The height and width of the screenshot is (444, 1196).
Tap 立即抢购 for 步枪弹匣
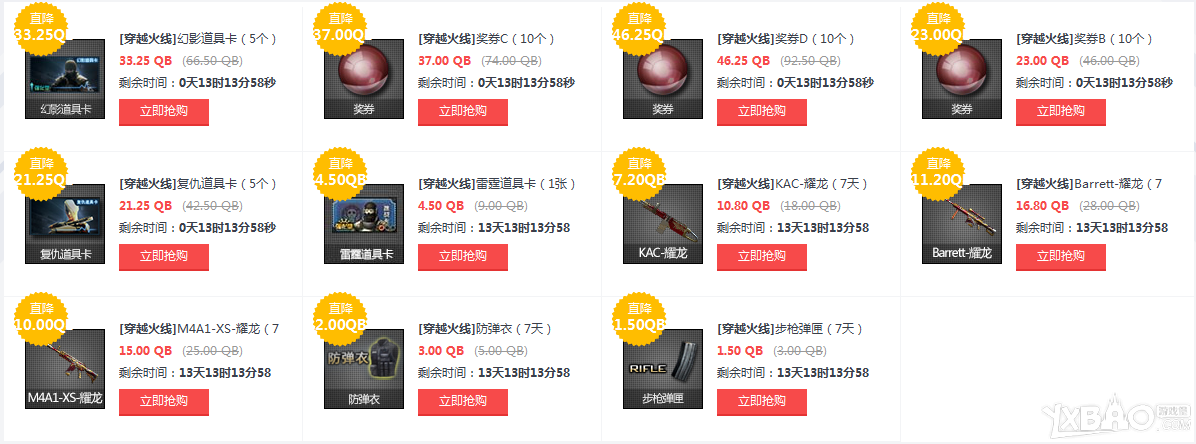click(761, 401)
